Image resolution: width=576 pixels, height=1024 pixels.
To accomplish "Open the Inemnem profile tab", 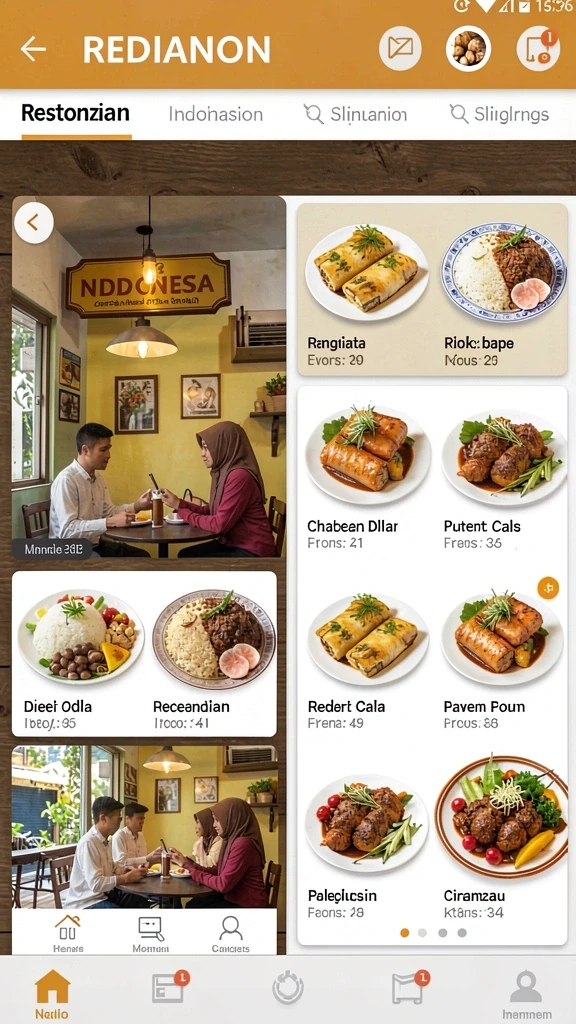I will pyautogui.click(x=526, y=995).
